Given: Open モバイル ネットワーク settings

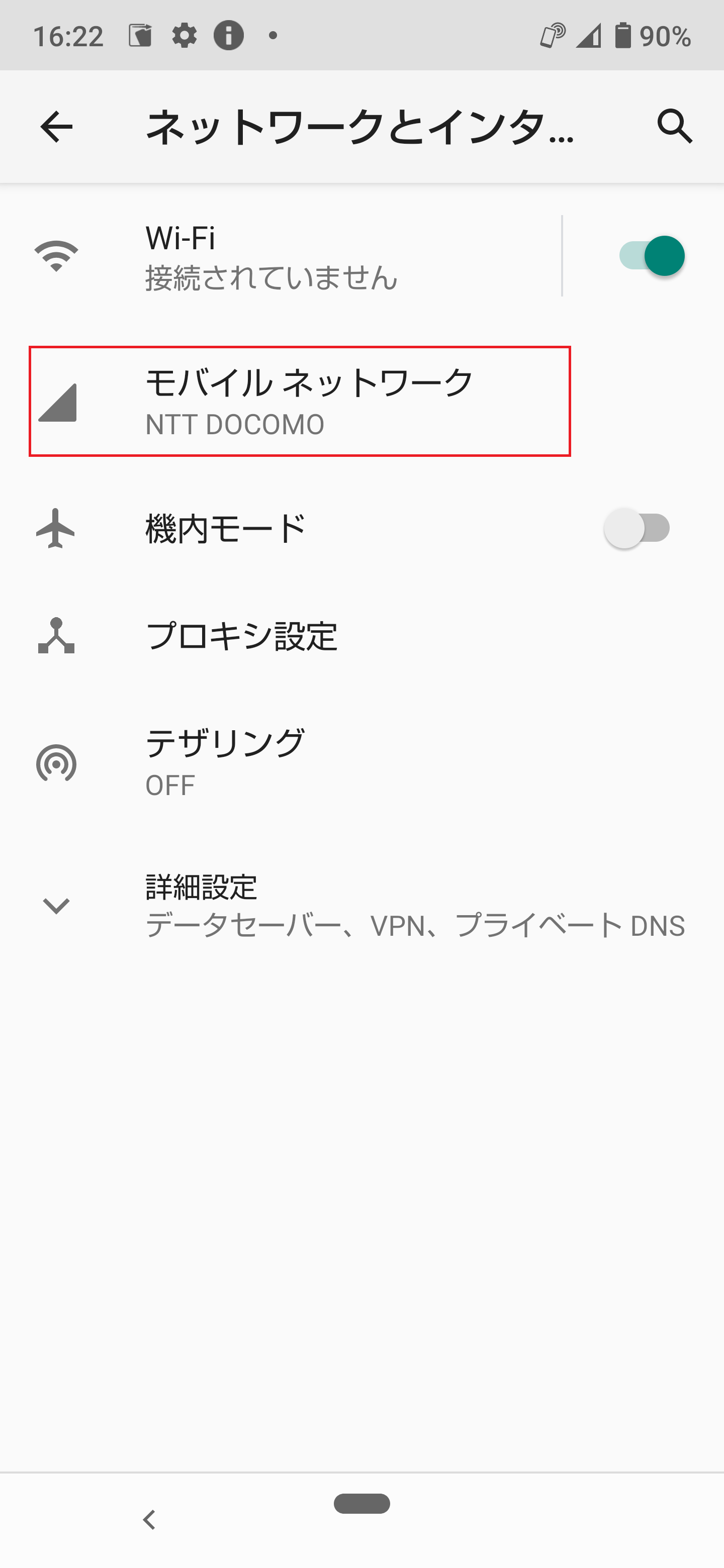Looking at the screenshot, I should [x=305, y=401].
